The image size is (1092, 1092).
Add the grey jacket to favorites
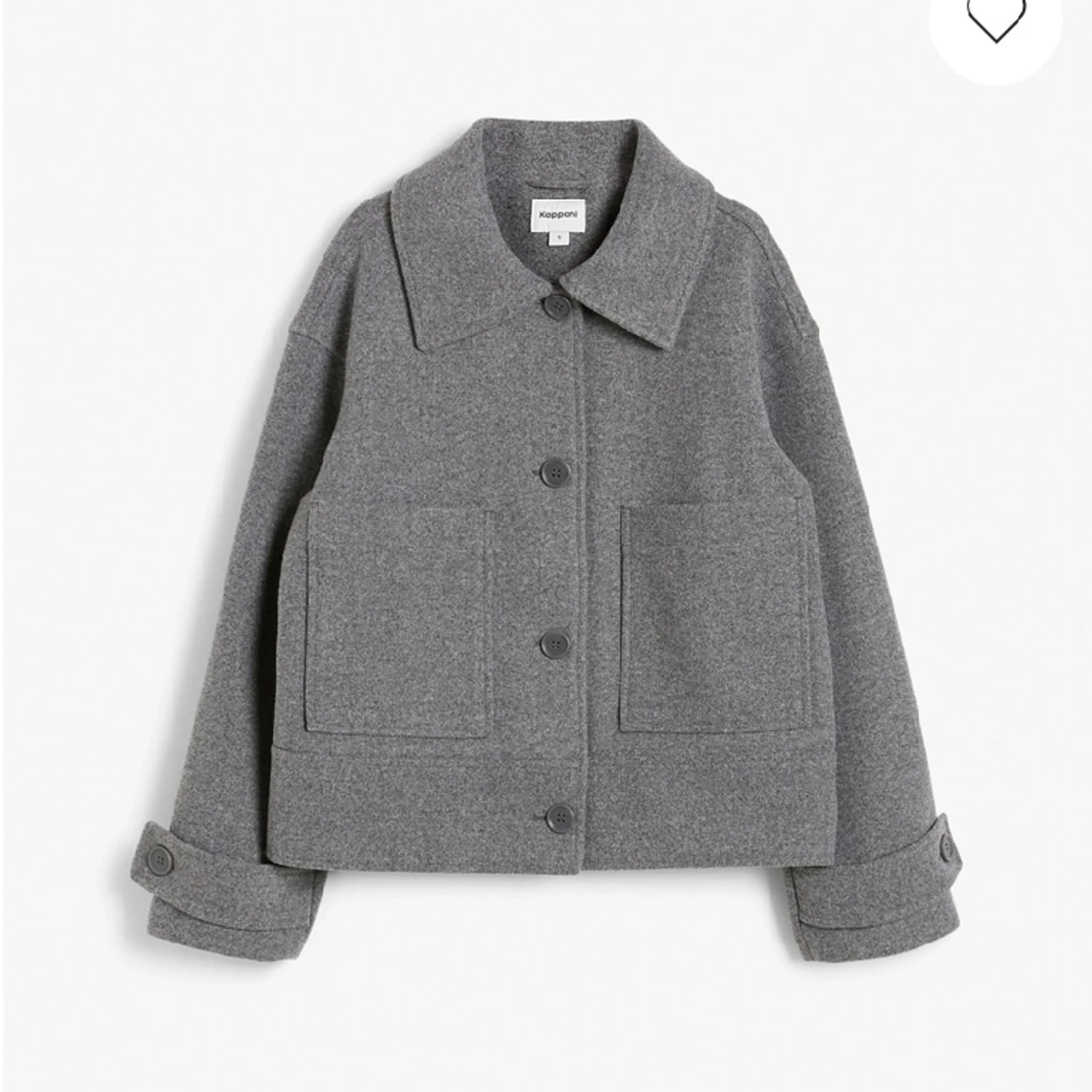[994, 21]
